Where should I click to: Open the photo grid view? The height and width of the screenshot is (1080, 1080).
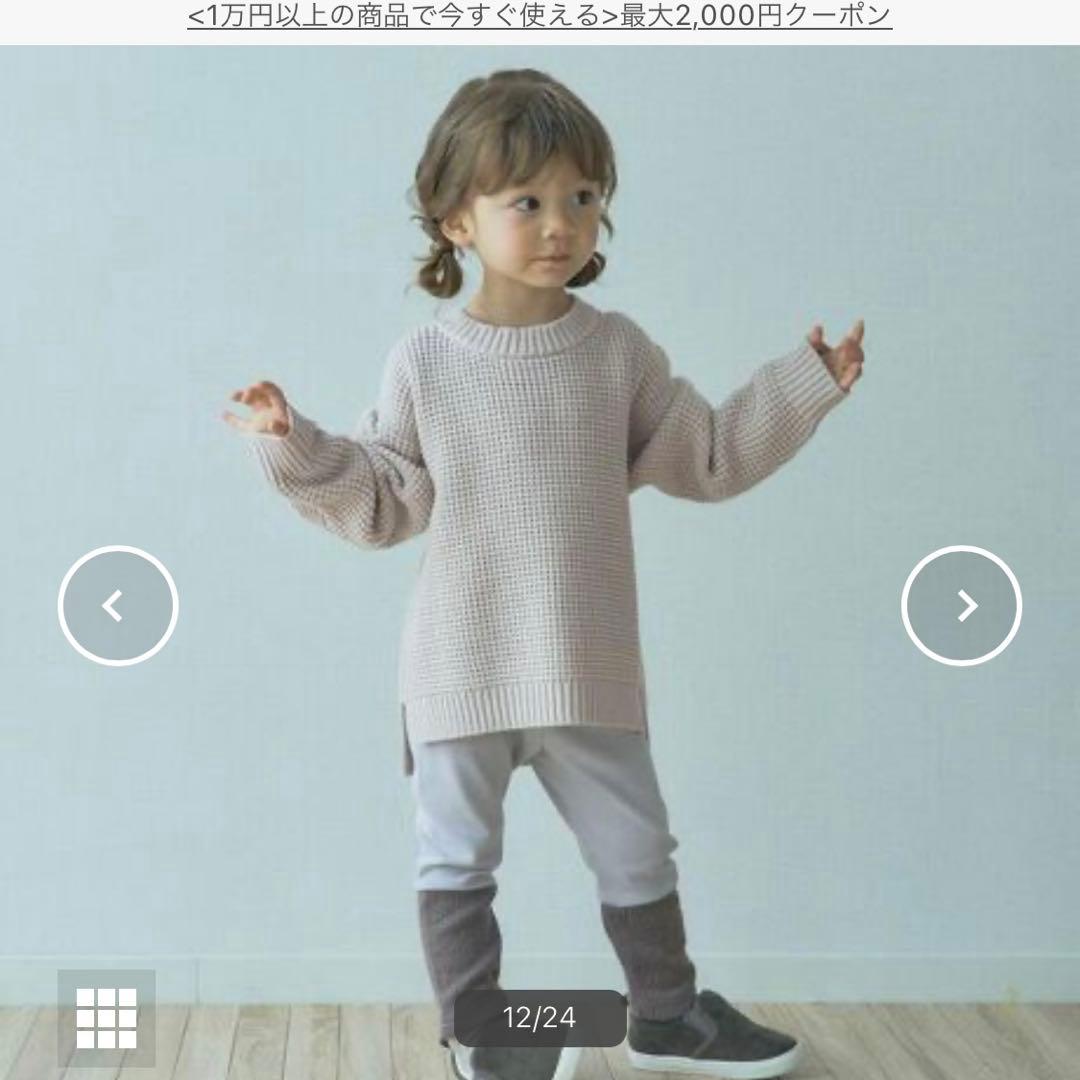point(106,1018)
